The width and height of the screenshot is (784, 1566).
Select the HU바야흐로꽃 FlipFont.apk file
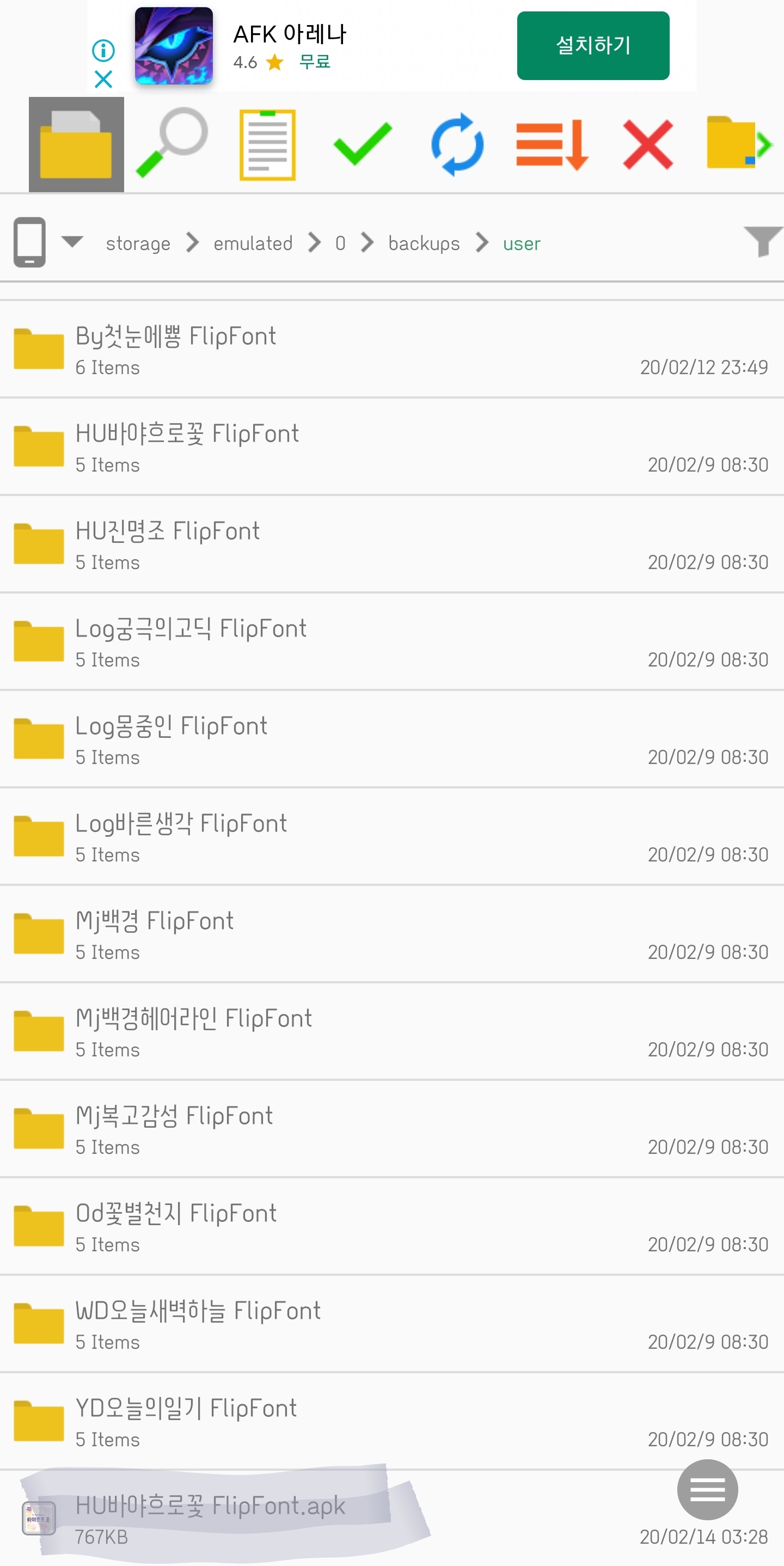[392, 1519]
